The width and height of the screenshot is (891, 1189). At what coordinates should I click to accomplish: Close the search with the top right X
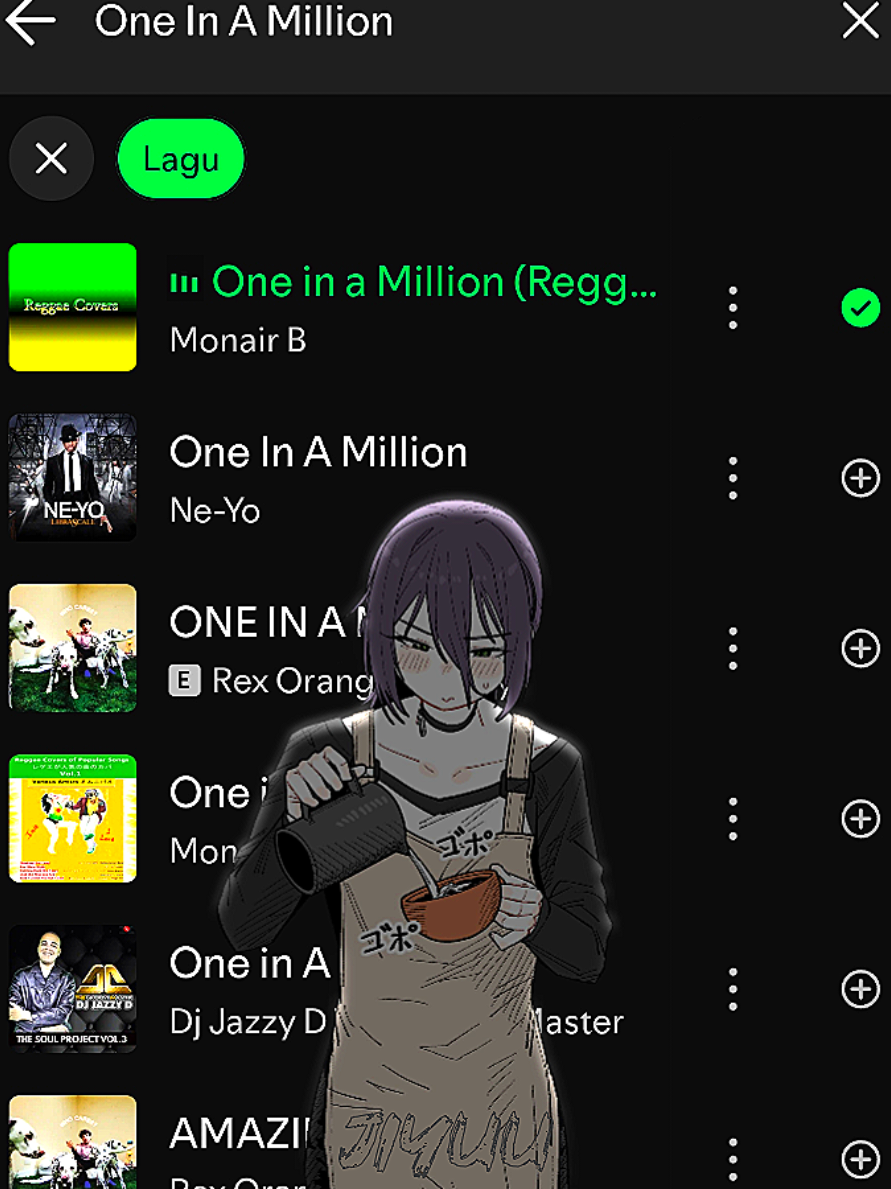[858, 22]
